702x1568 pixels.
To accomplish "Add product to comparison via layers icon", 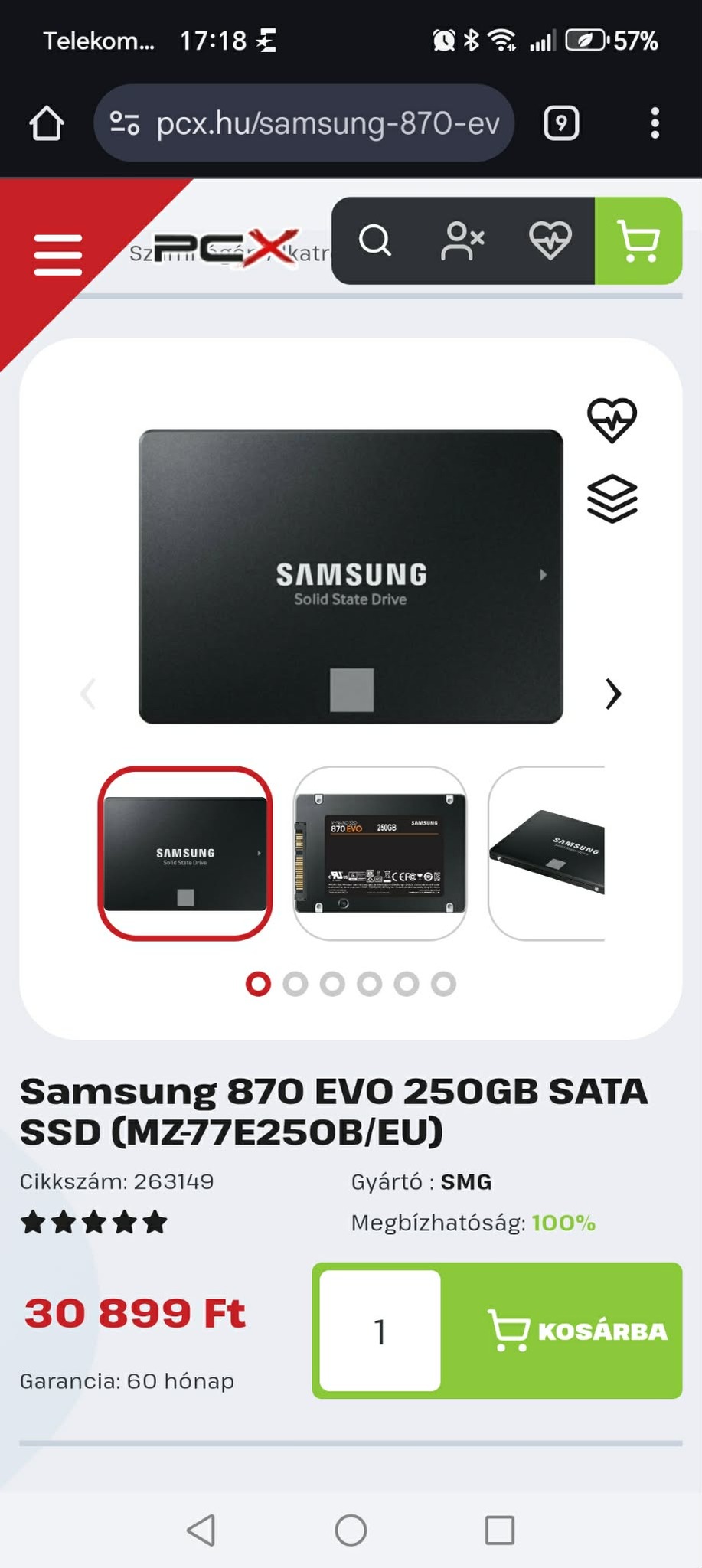I will click(x=612, y=498).
